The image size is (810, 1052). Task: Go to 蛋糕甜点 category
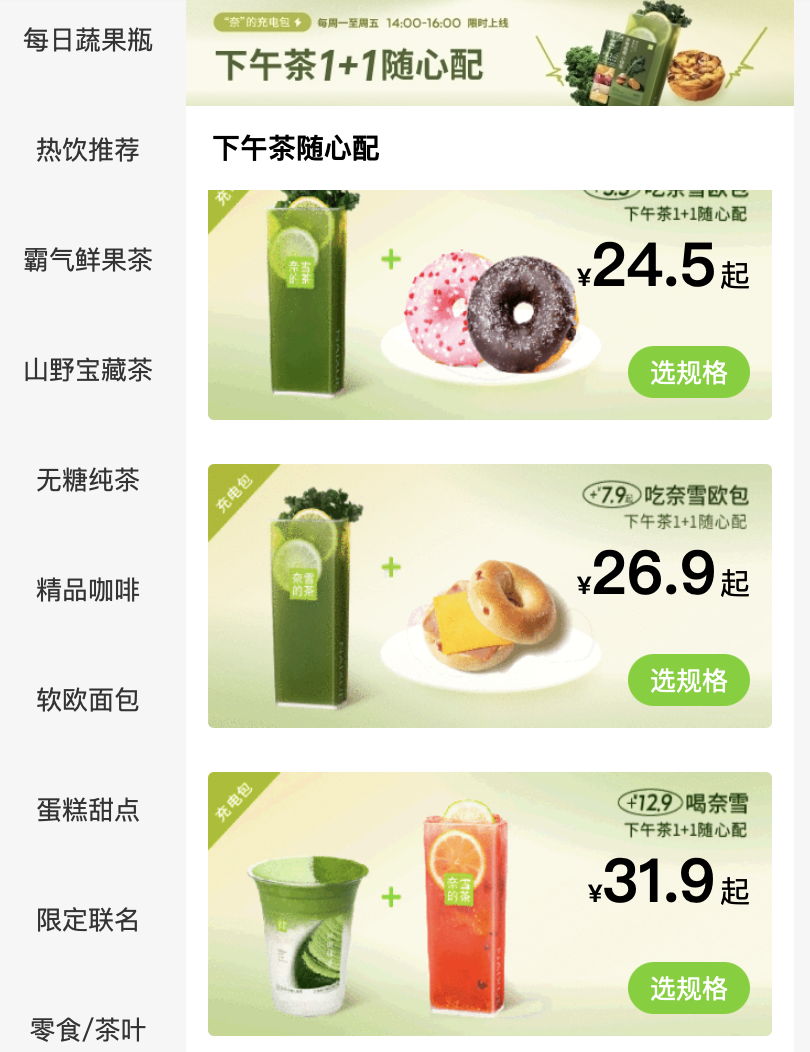click(x=88, y=809)
